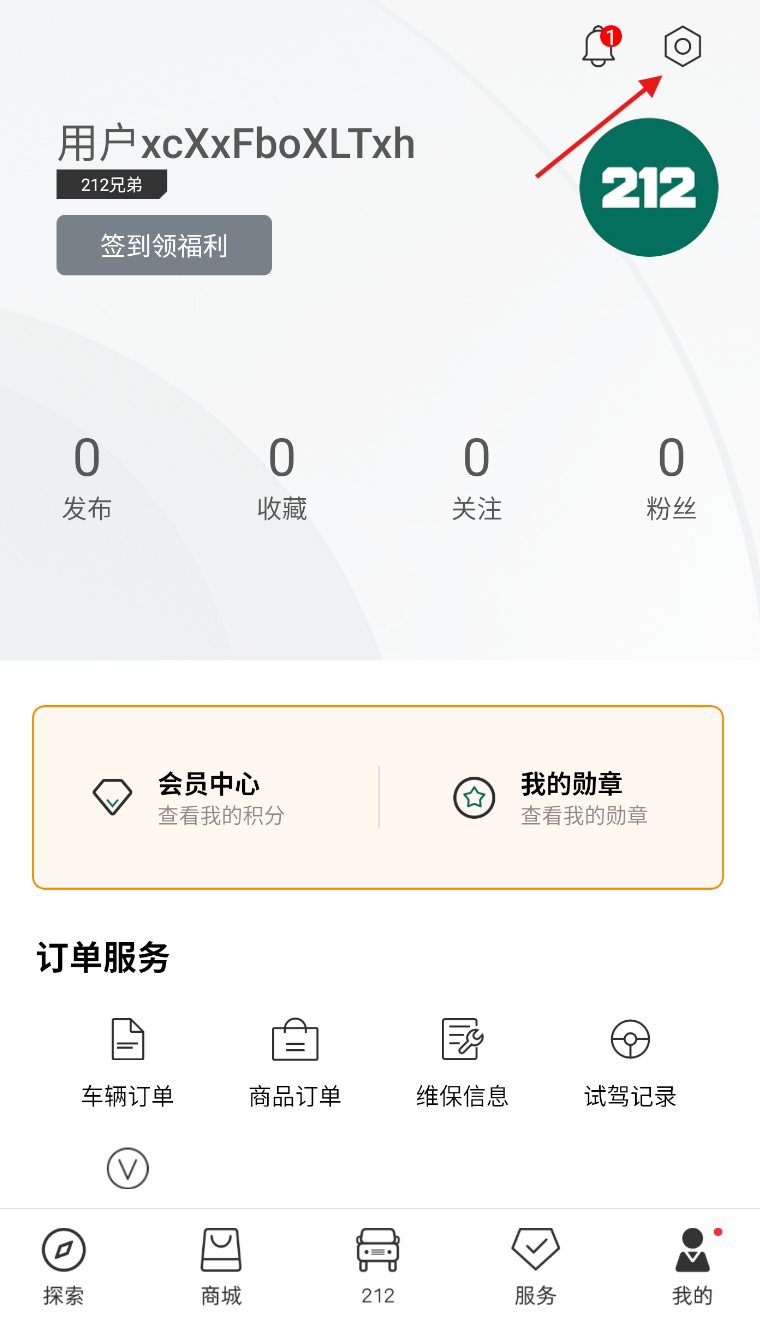Open 维保信息 maintenance info
Screen dimensions: 760x1318
pyautogui.click(x=463, y=1064)
